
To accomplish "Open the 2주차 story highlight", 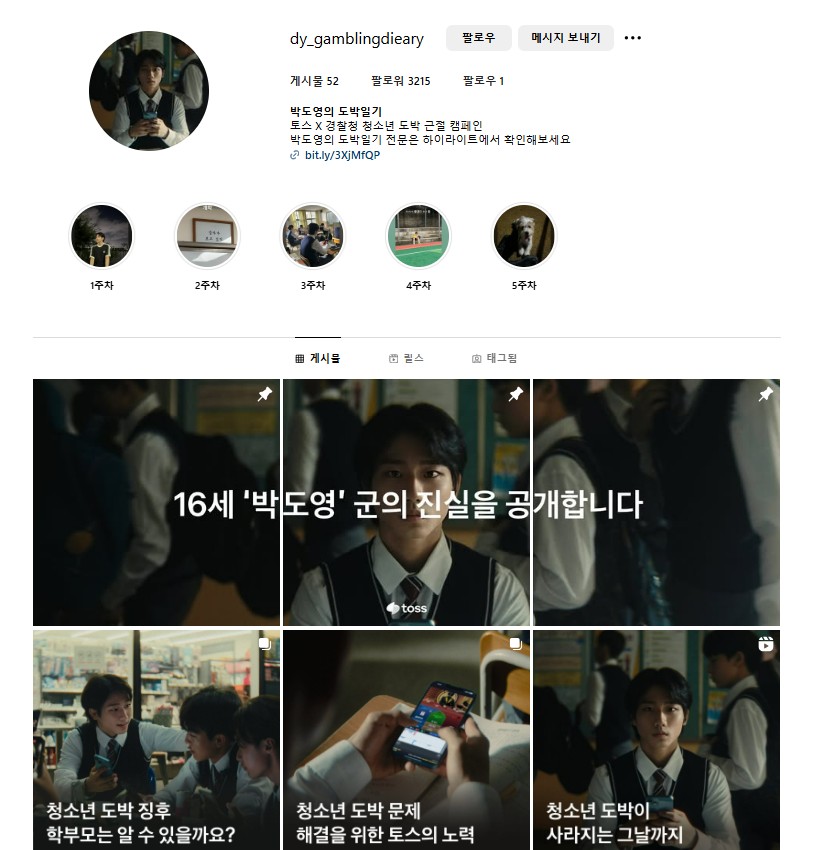I will [207, 236].
